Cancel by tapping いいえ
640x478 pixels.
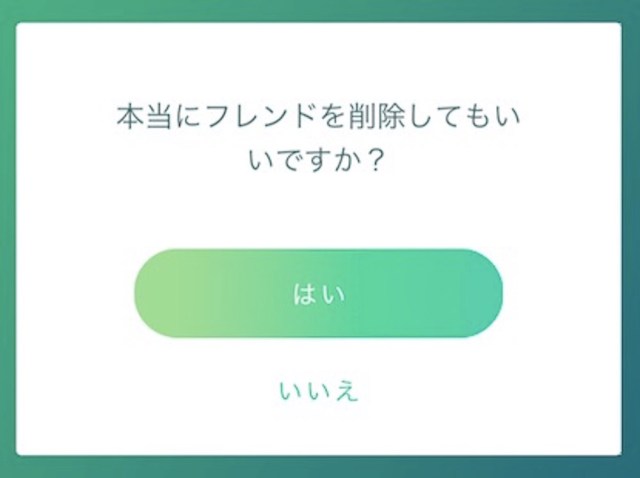click(318, 391)
